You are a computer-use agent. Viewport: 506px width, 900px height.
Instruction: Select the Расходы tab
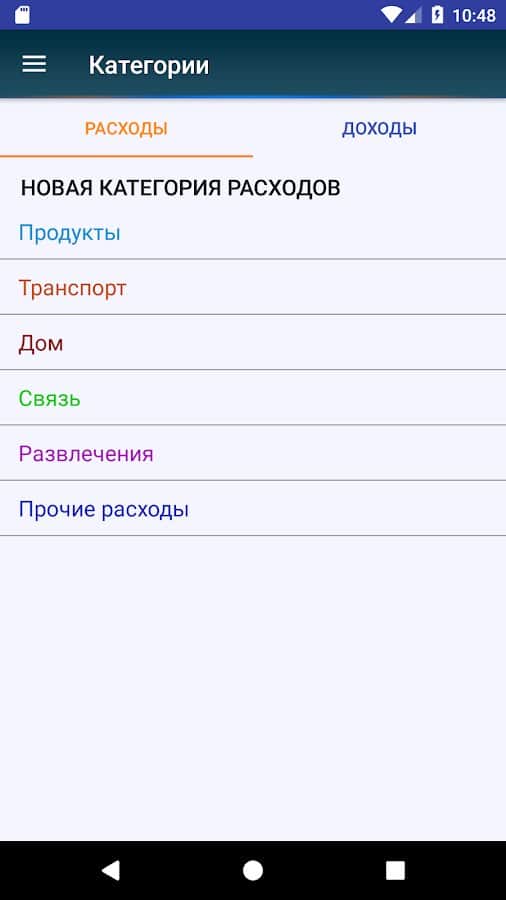tap(126, 129)
